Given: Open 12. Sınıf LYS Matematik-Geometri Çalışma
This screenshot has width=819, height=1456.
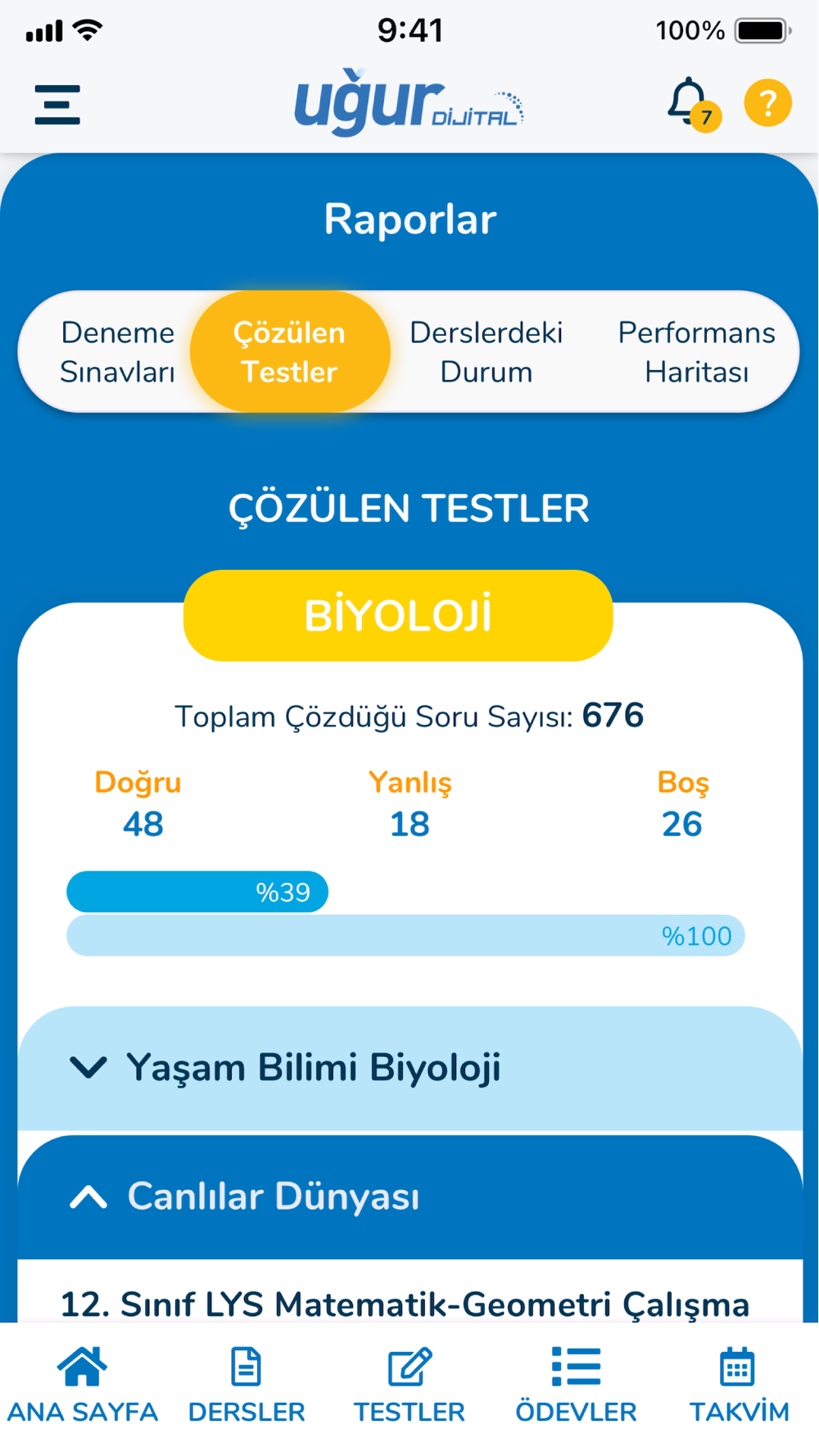Looking at the screenshot, I should pyautogui.click(x=405, y=1304).
